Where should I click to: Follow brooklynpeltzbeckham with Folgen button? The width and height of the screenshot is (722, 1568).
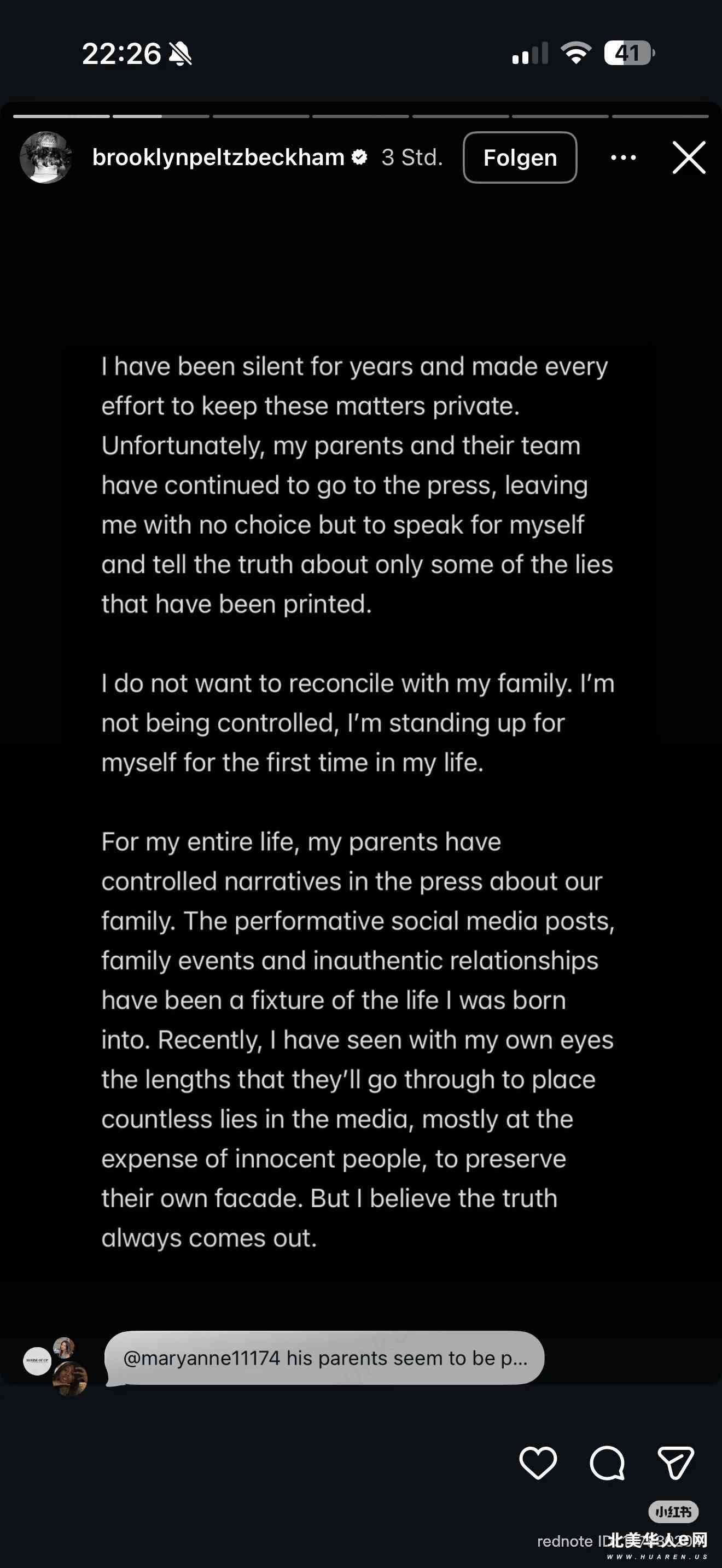click(x=519, y=157)
